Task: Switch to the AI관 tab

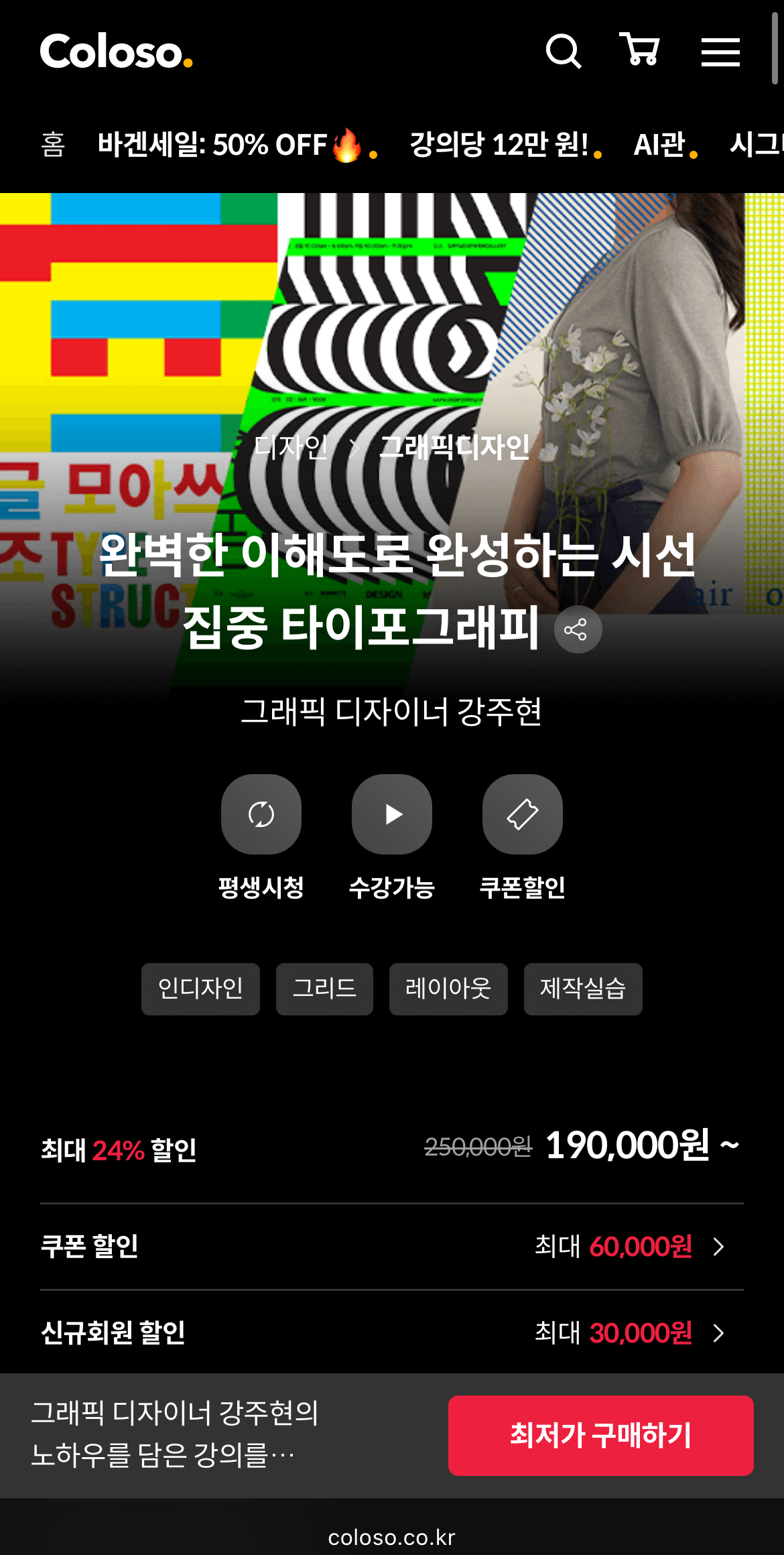Action: click(659, 145)
